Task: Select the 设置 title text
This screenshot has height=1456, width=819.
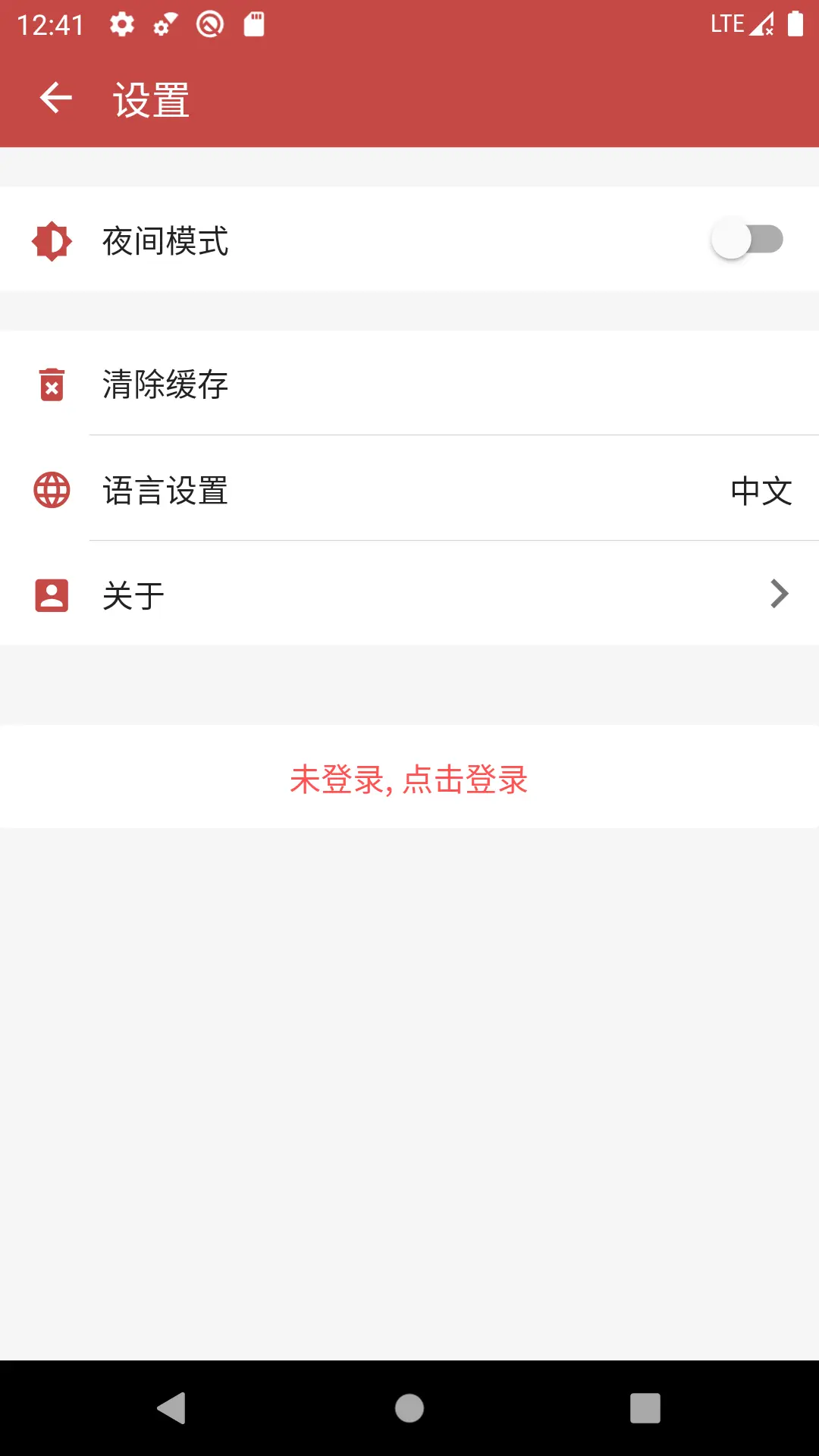Action: (x=149, y=99)
